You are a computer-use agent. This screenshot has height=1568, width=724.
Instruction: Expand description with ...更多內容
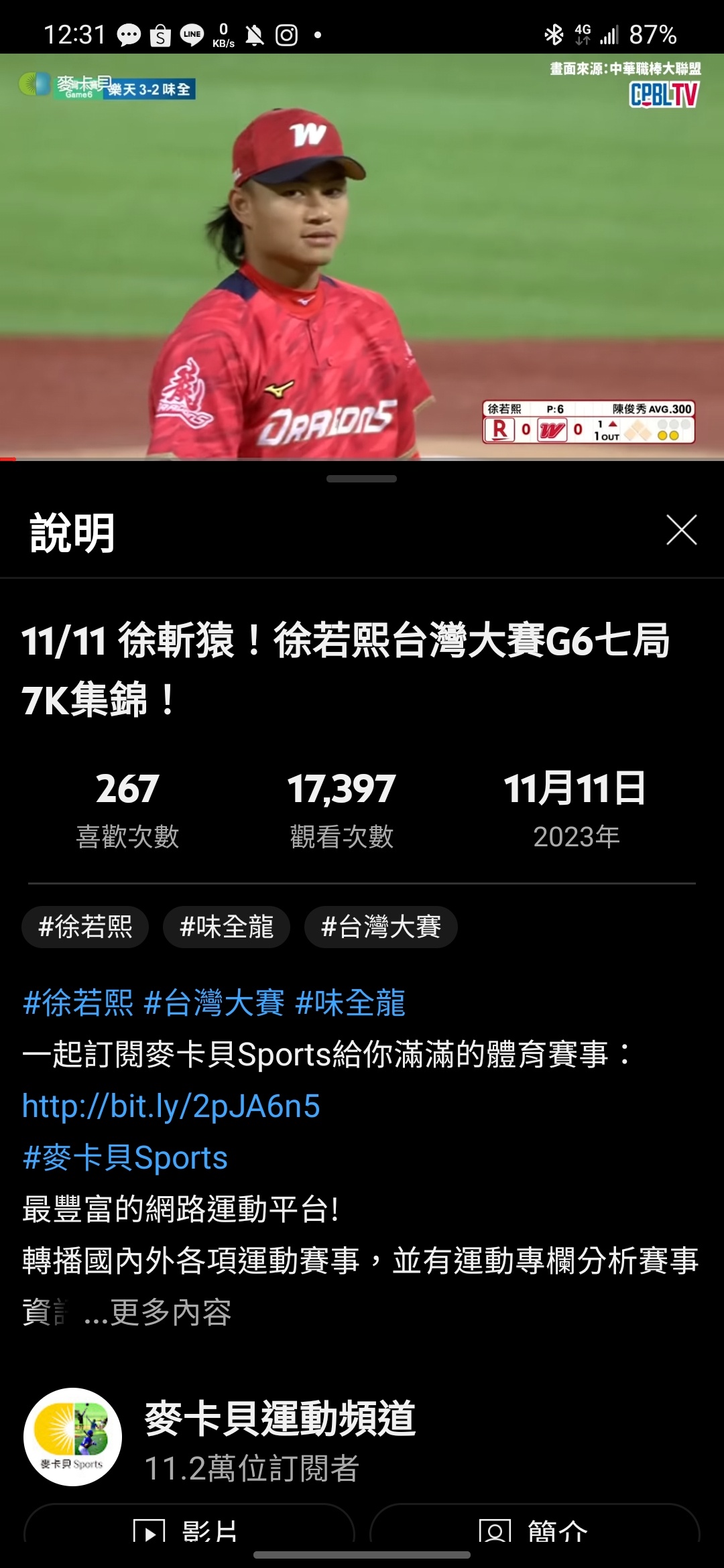pyautogui.click(x=158, y=1312)
